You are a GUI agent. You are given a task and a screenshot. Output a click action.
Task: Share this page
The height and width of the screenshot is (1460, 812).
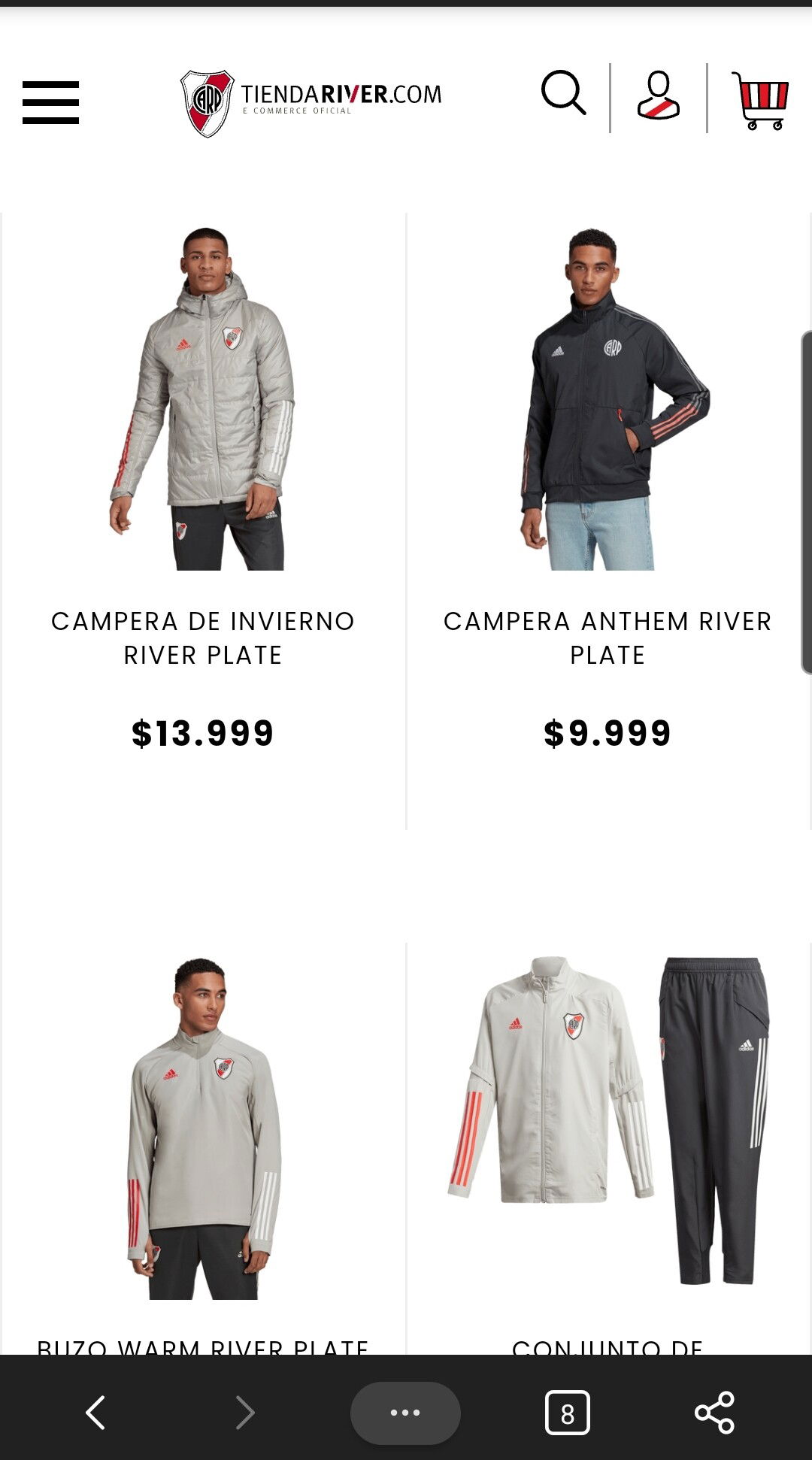tap(714, 1413)
